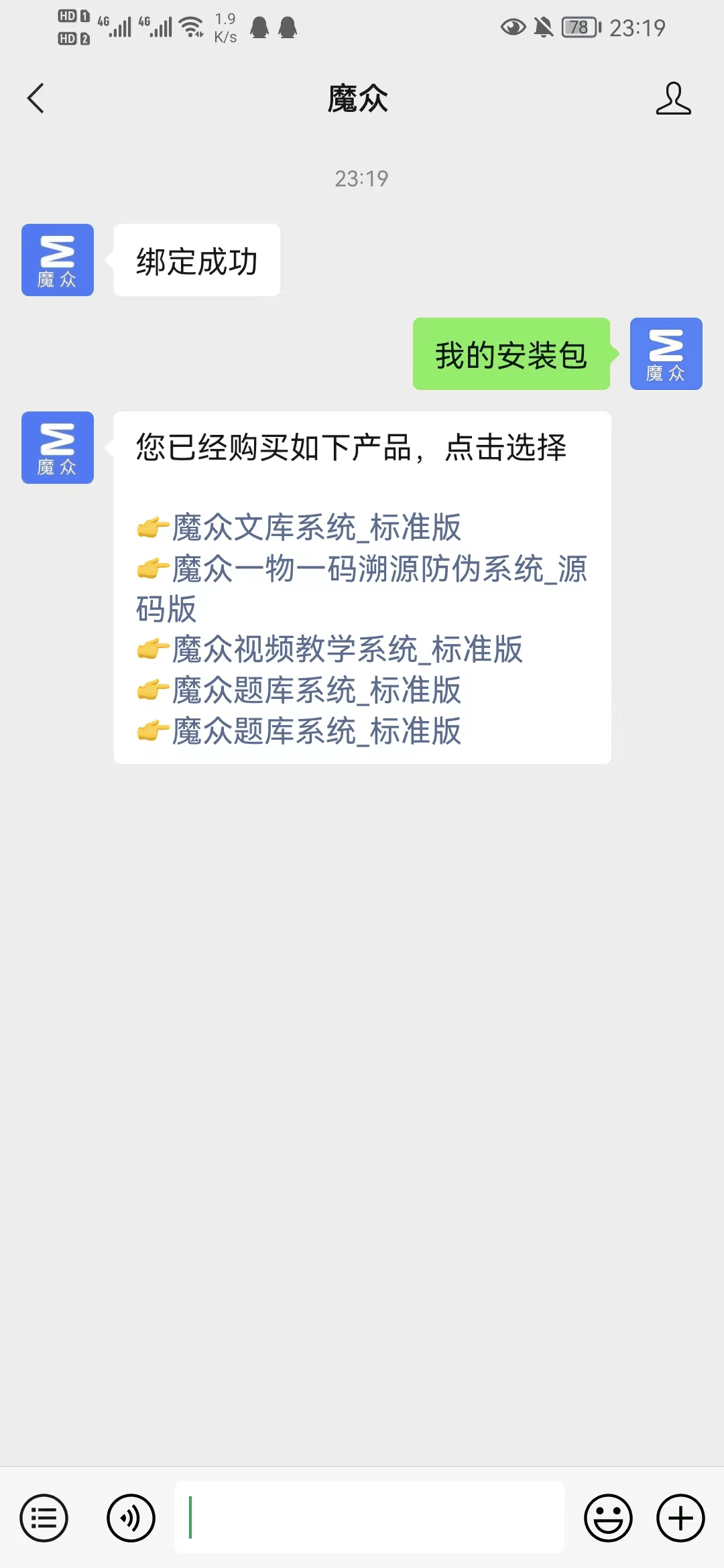This screenshot has width=724, height=1568.
Task: Choose 魔众一物一码溯源防伪系统_源码版 link
Action: [379, 570]
